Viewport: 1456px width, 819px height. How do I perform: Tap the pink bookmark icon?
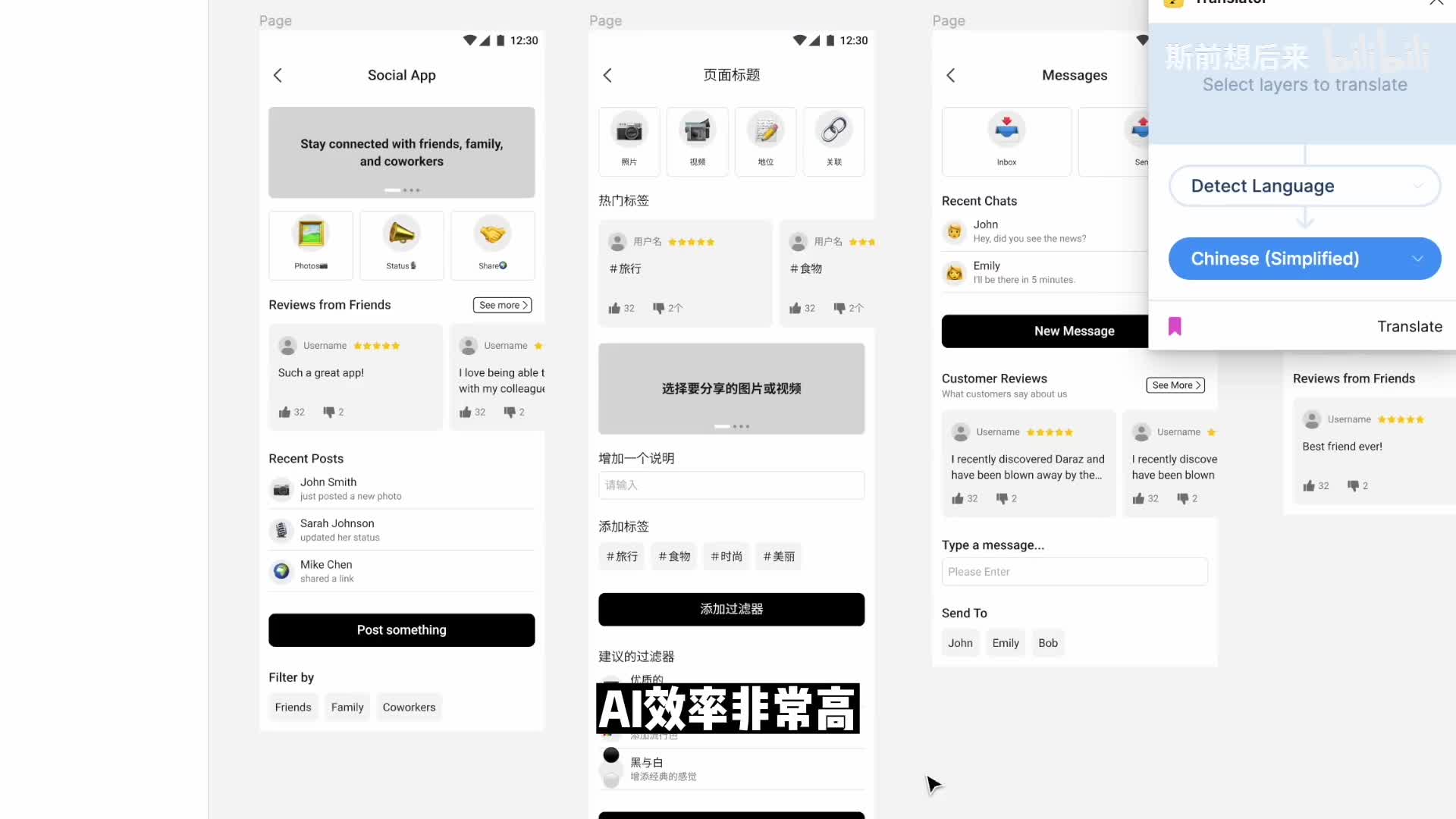[x=1175, y=327]
